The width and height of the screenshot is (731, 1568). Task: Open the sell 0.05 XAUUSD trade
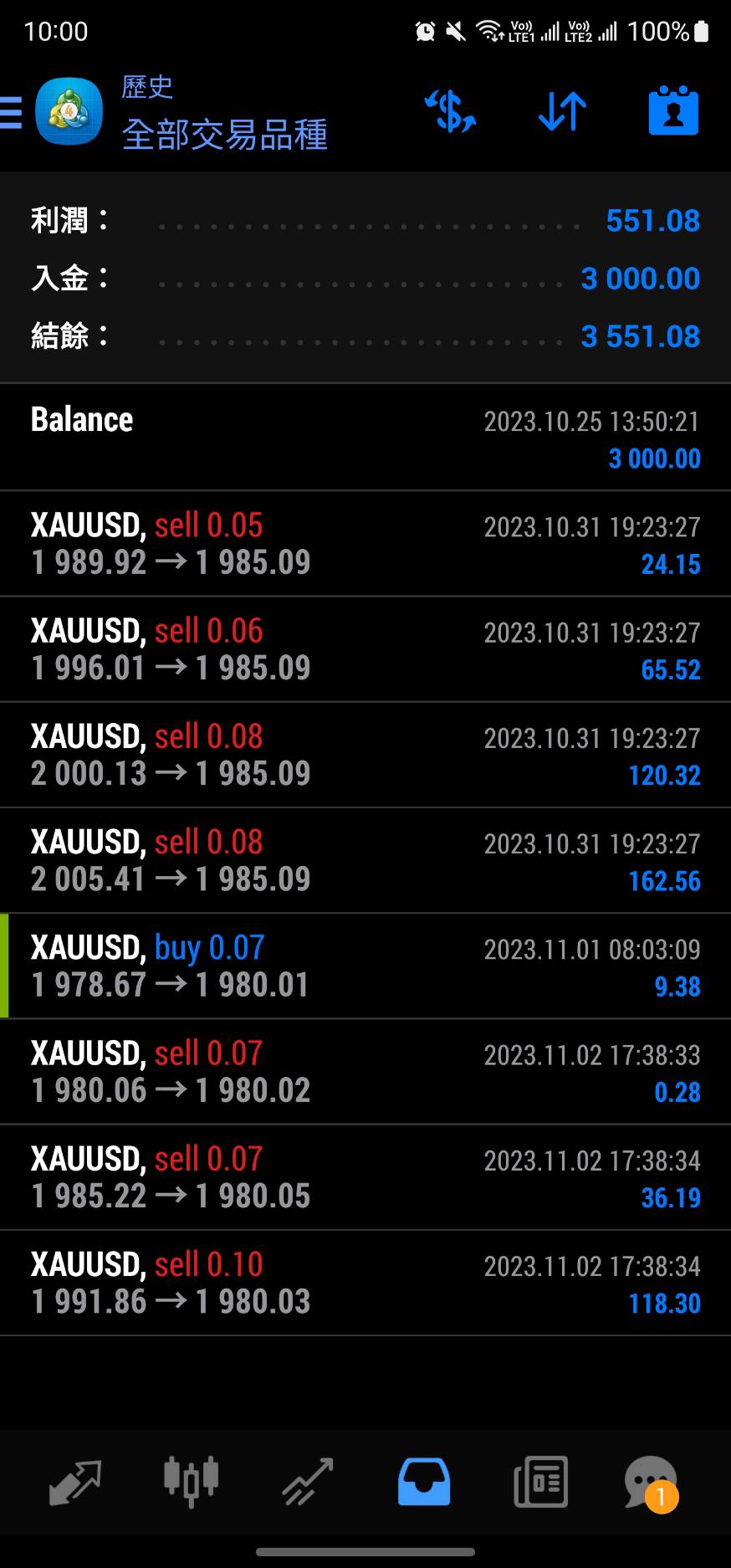tap(365, 544)
